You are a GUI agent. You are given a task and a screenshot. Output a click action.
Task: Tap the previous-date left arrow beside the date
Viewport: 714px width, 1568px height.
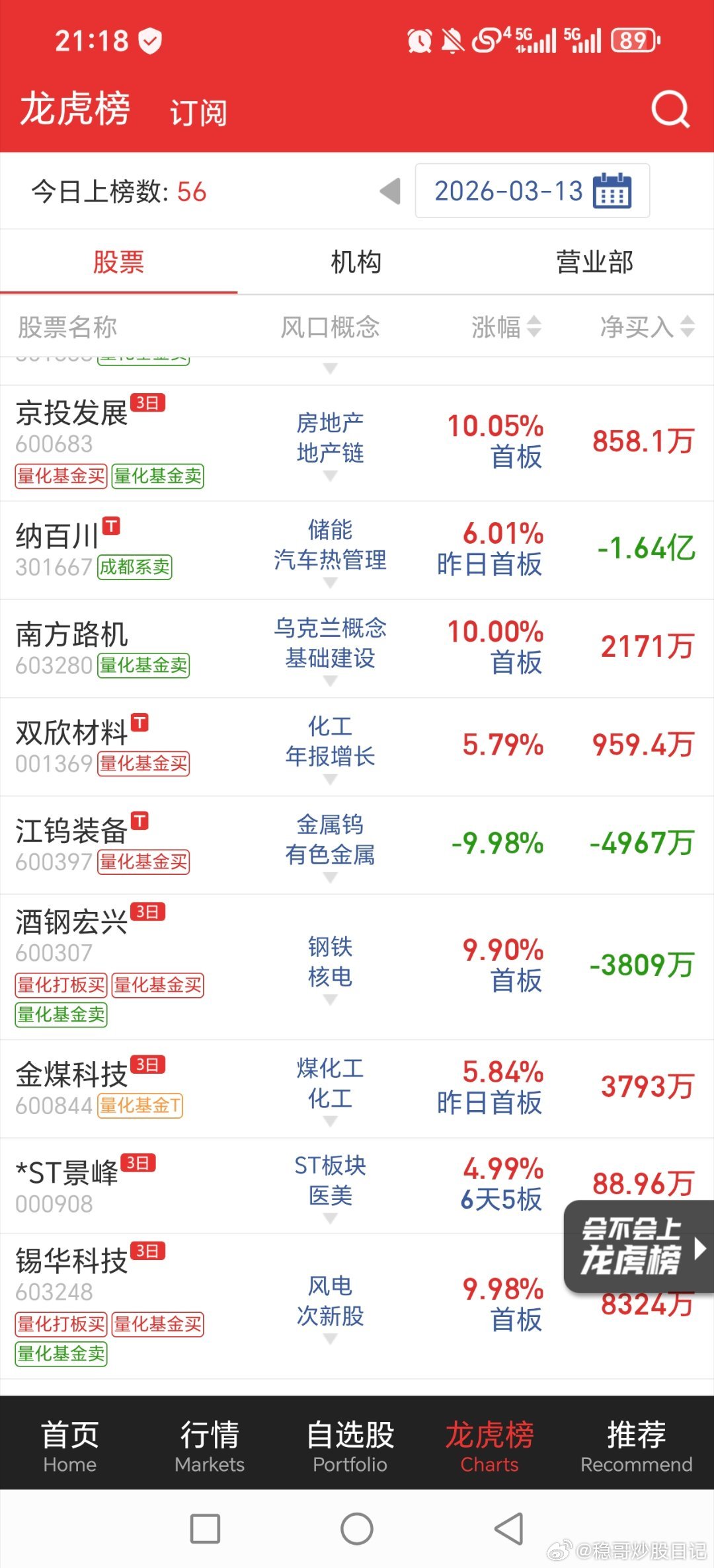click(389, 191)
